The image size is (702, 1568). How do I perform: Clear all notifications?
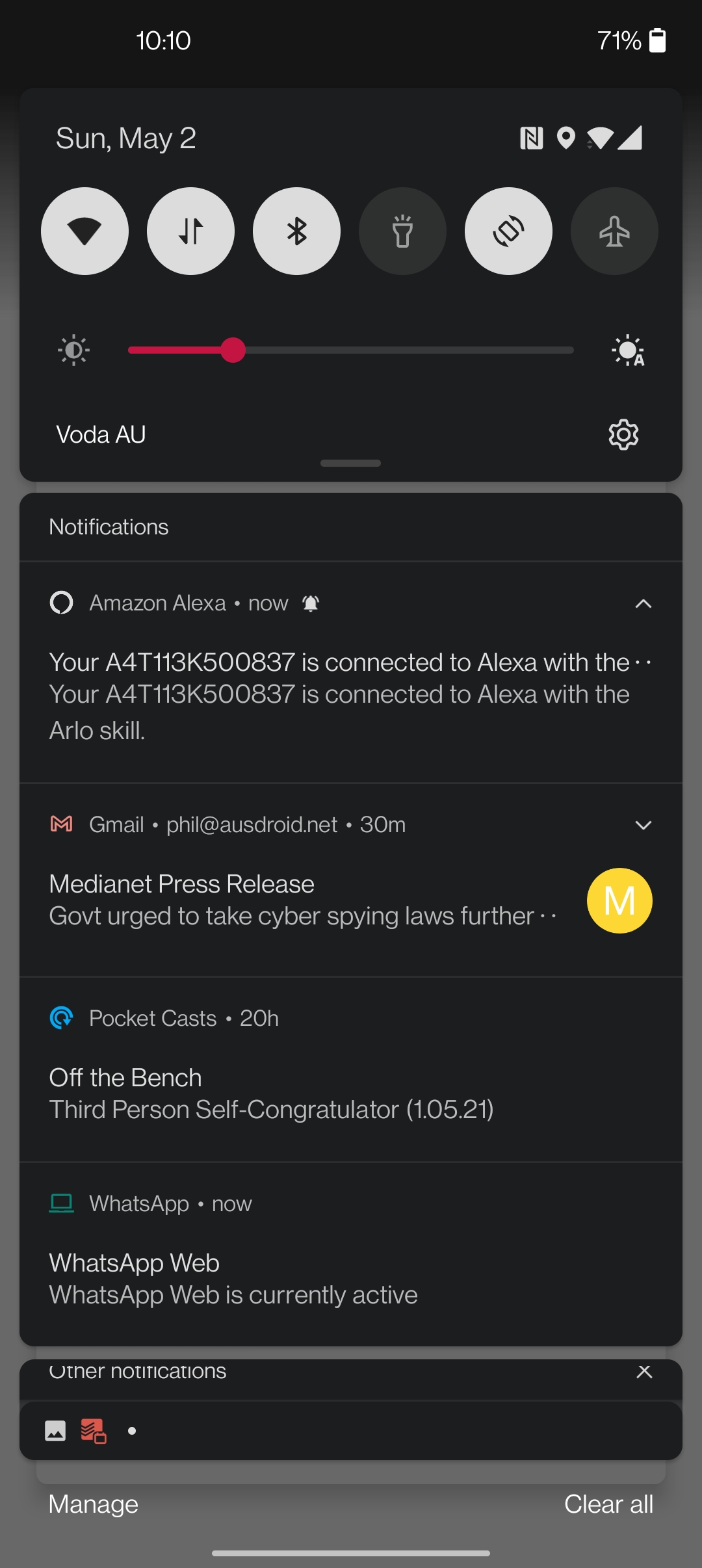pyautogui.click(x=608, y=1504)
